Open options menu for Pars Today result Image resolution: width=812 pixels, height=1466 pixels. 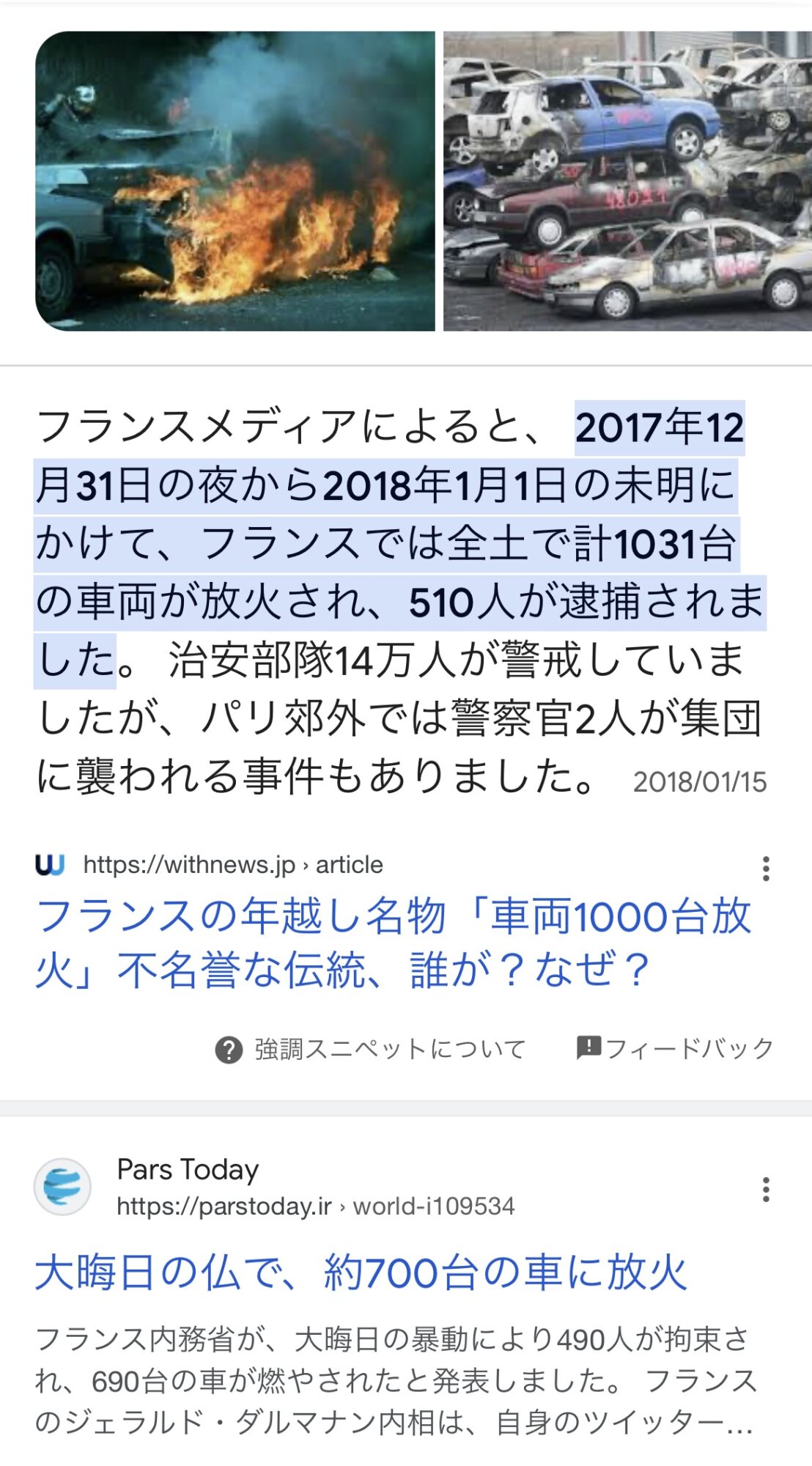[x=766, y=1189]
